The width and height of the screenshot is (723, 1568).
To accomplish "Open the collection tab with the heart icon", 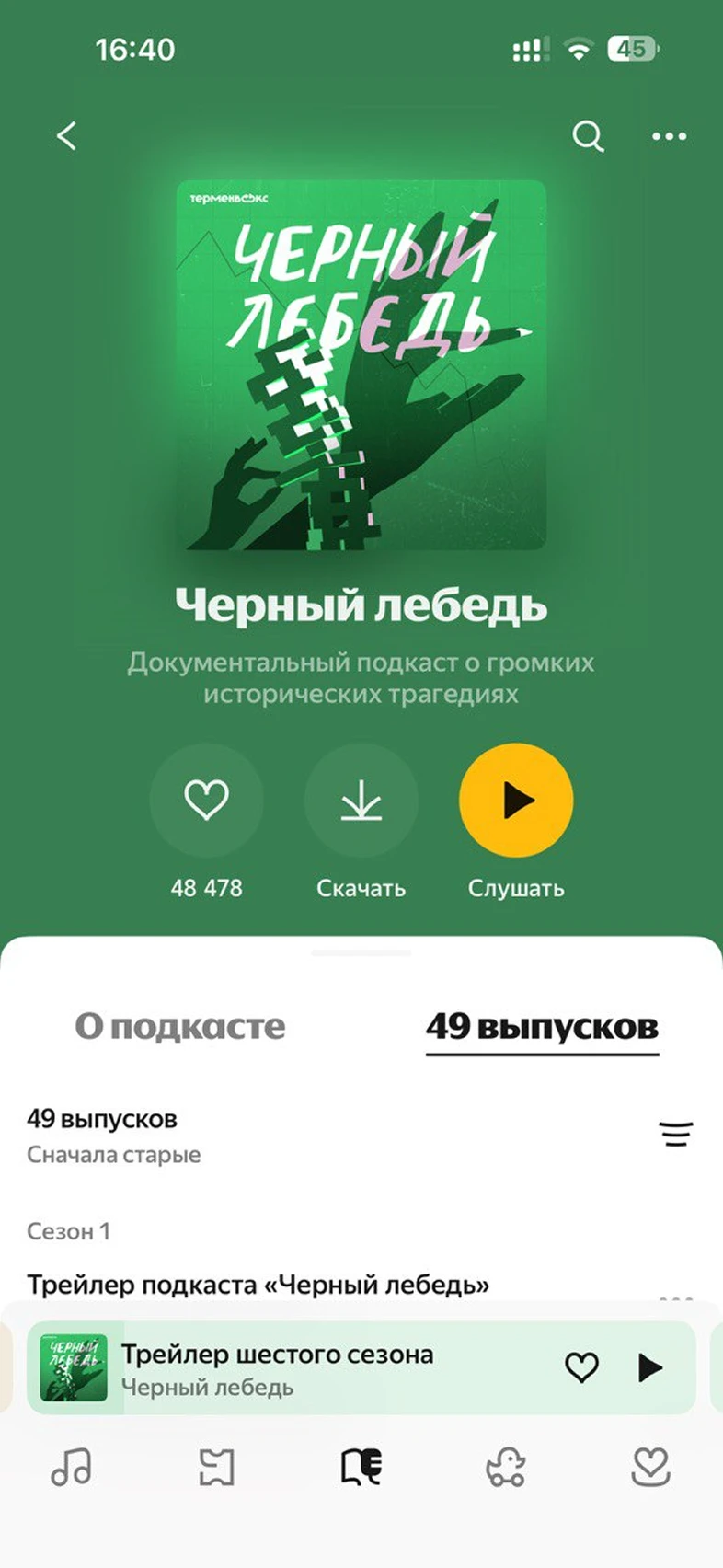I will tap(650, 1467).
